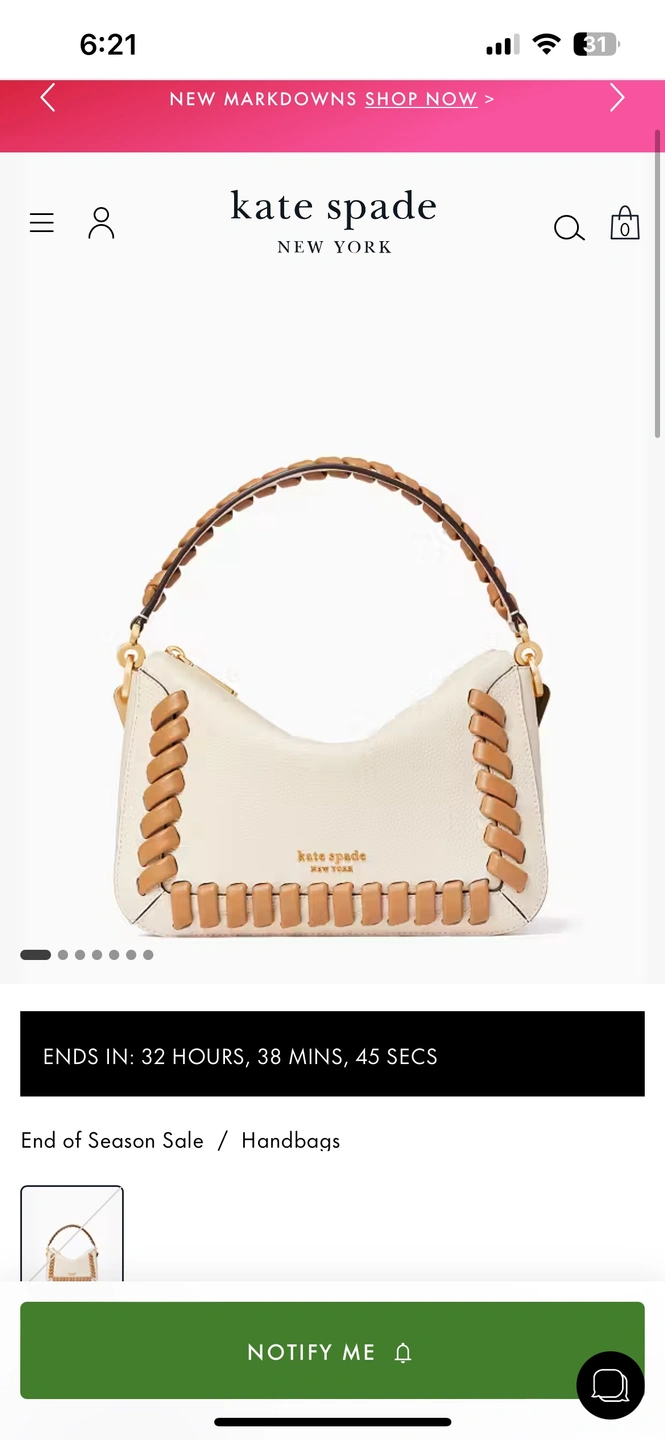Show next promo banner message
Screen dimensions: 665x1440
pyautogui.click(x=617, y=98)
